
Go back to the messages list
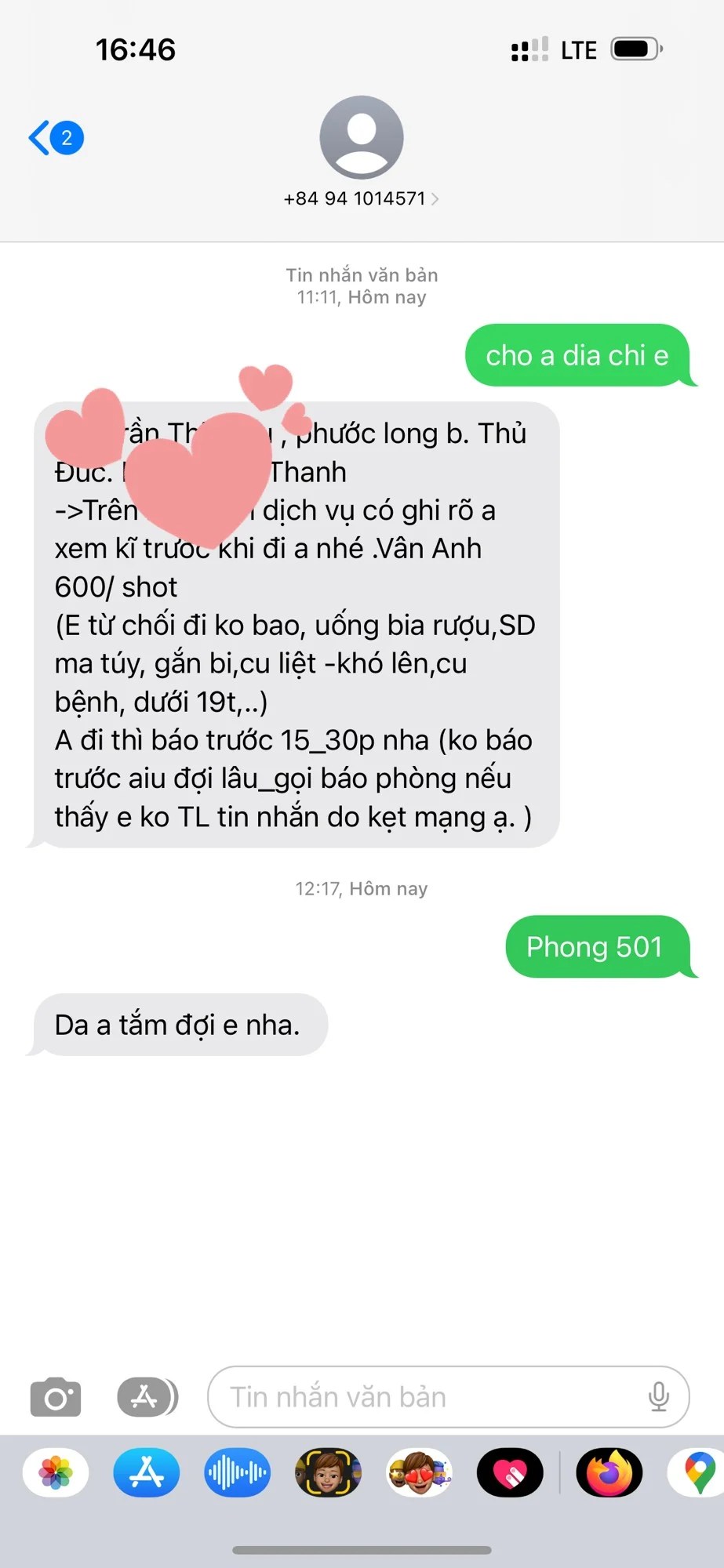(x=55, y=138)
